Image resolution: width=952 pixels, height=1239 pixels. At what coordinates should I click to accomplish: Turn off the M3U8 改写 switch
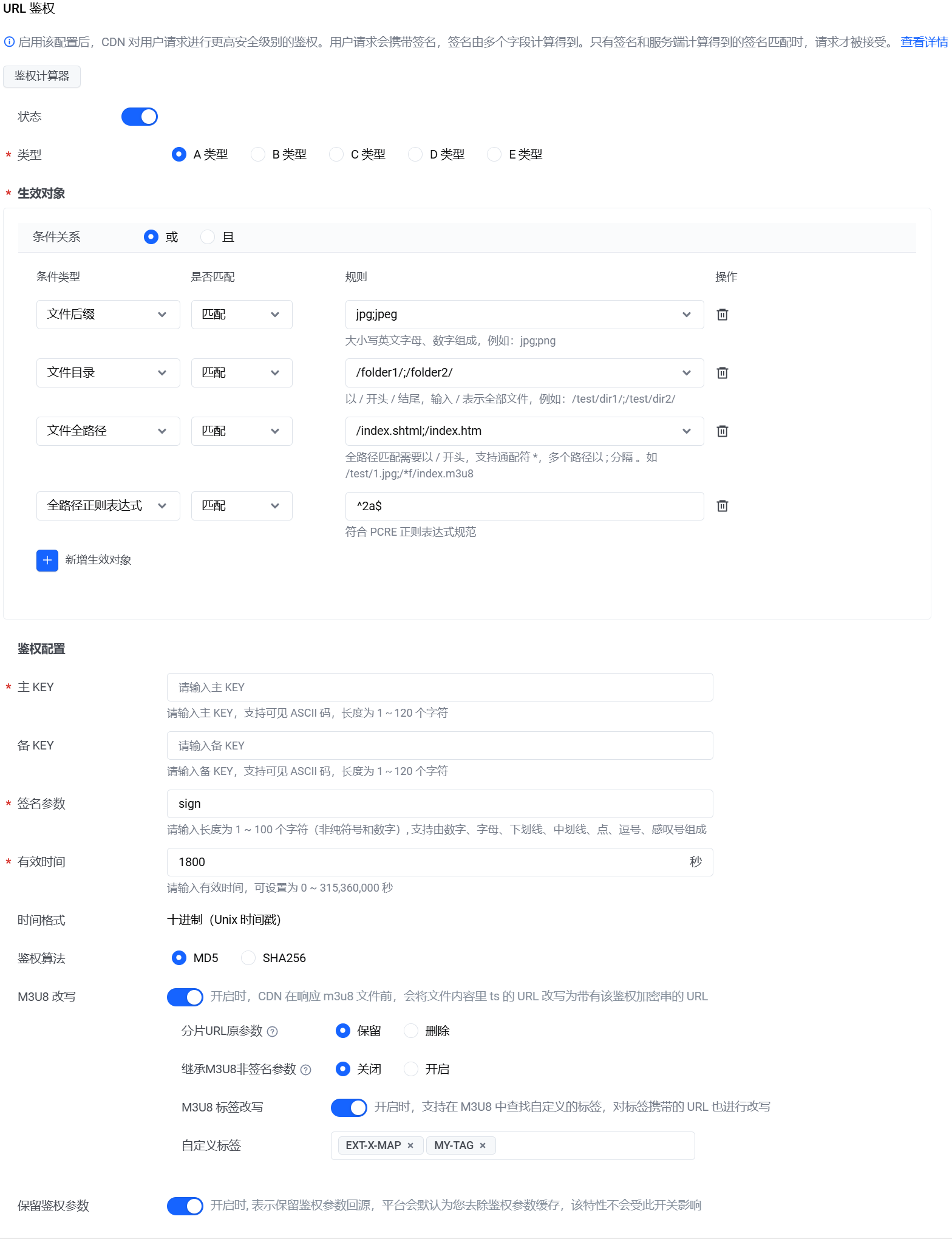click(x=185, y=997)
